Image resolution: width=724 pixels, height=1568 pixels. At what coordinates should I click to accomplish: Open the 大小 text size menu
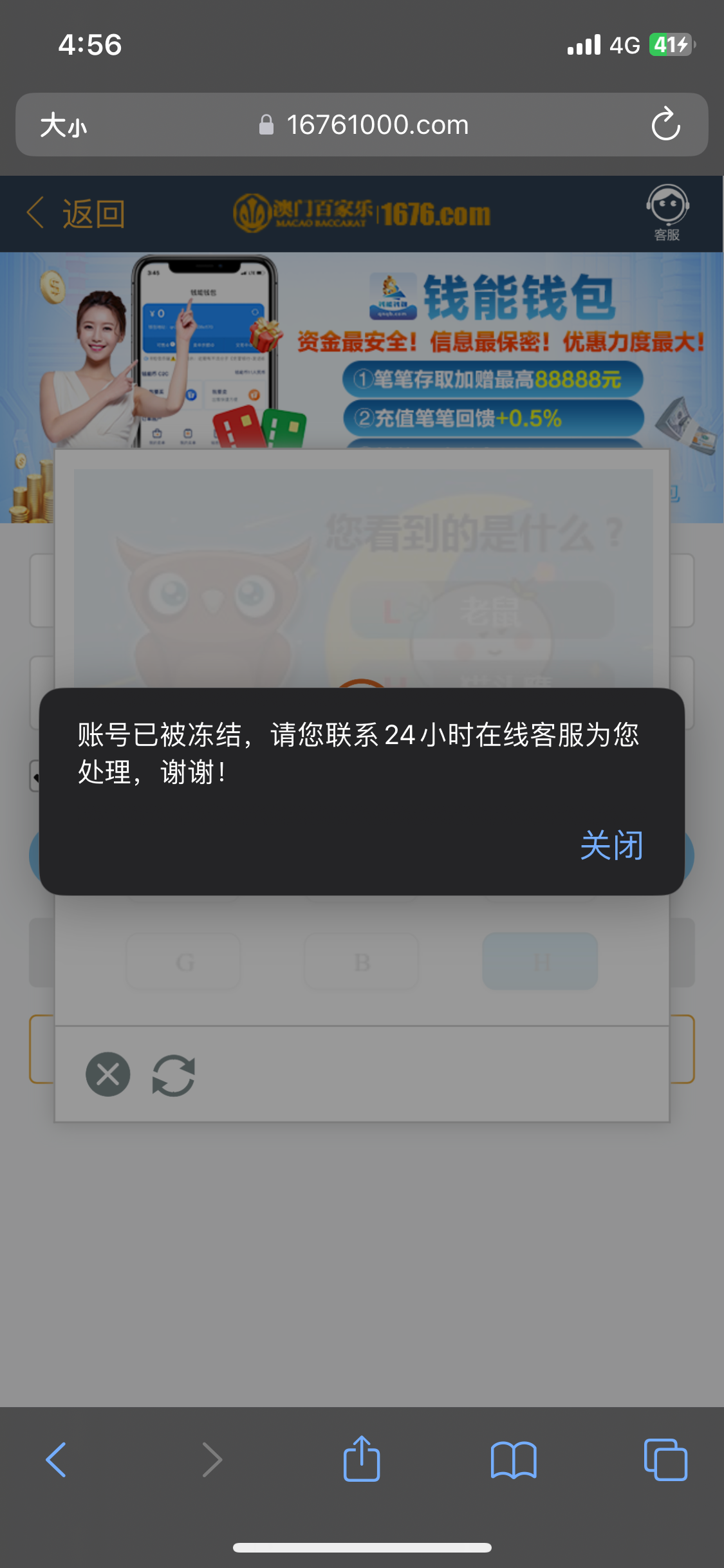coord(63,125)
